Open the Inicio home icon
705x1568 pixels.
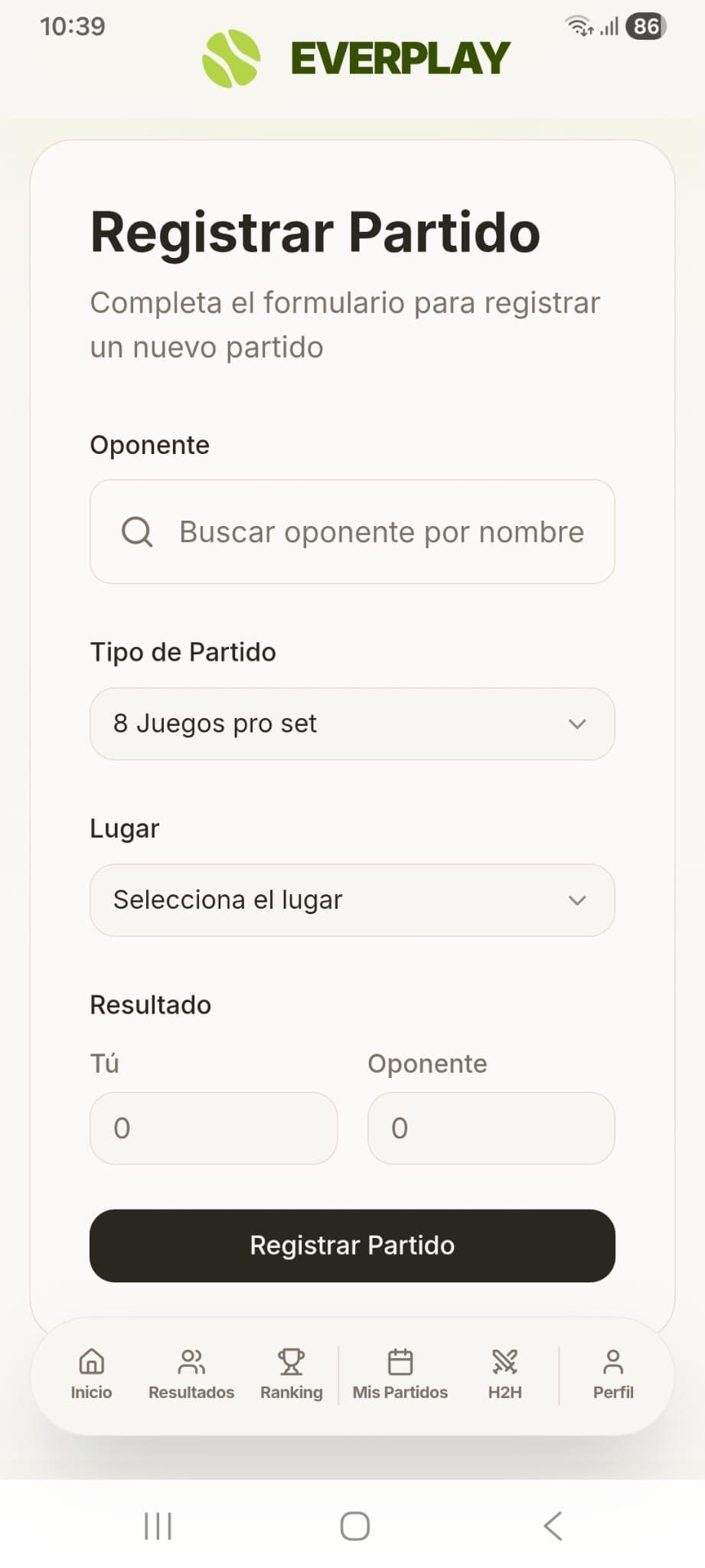pos(90,1363)
